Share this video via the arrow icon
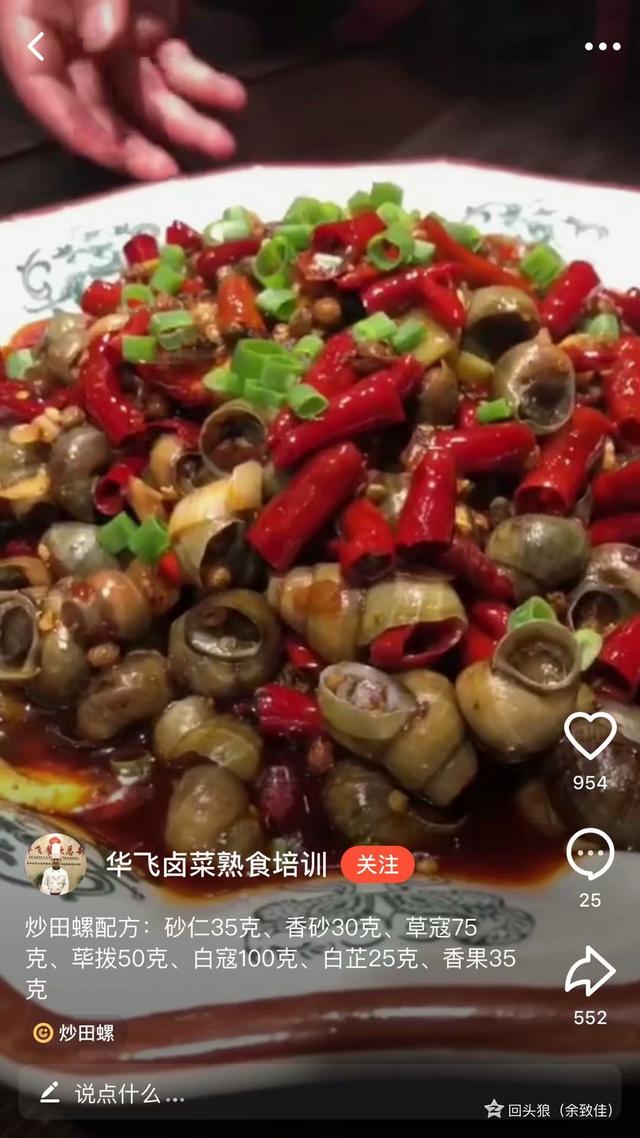 [x=590, y=972]
